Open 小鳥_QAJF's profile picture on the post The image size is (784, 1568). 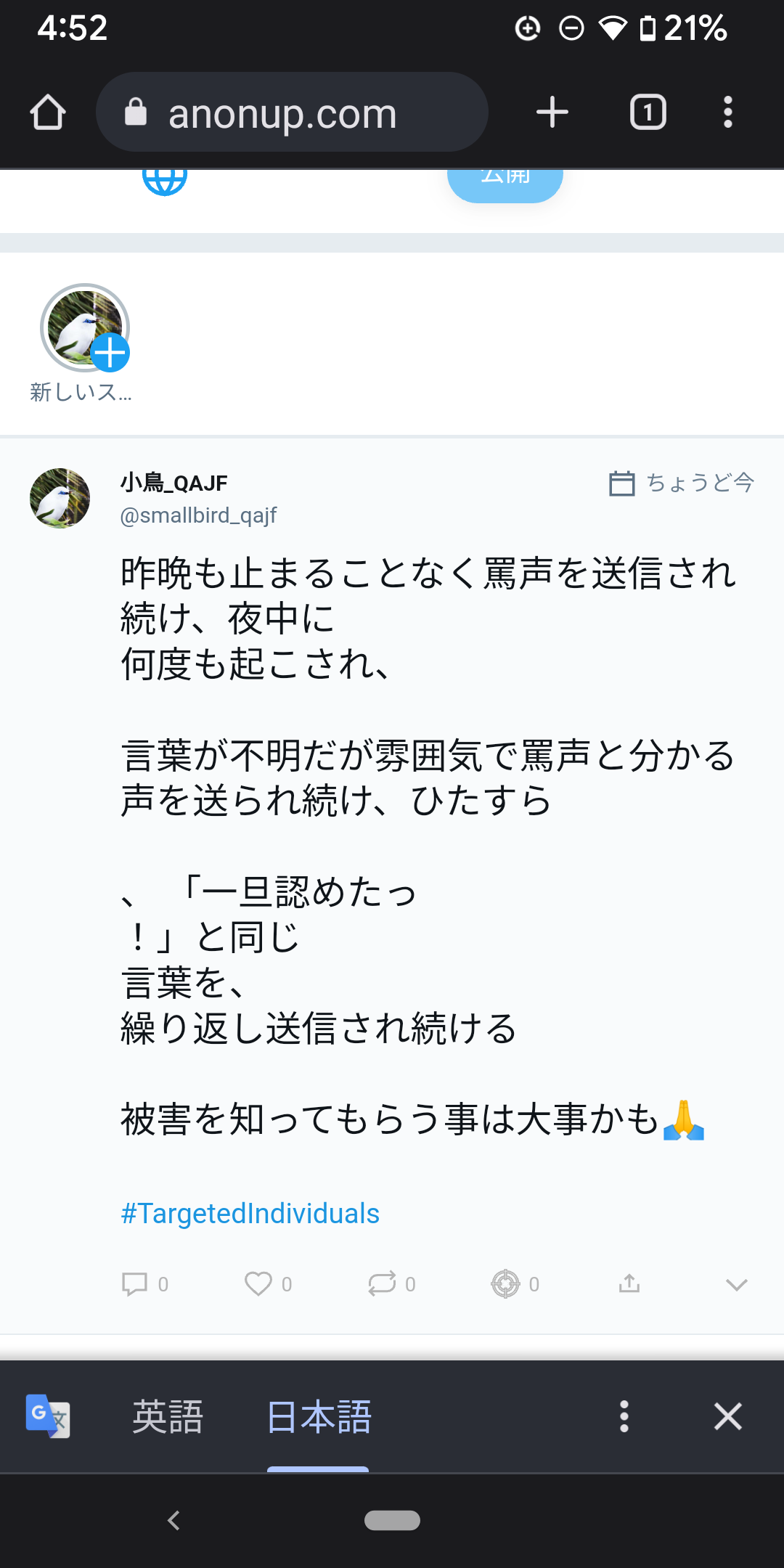tap(60, 498)
